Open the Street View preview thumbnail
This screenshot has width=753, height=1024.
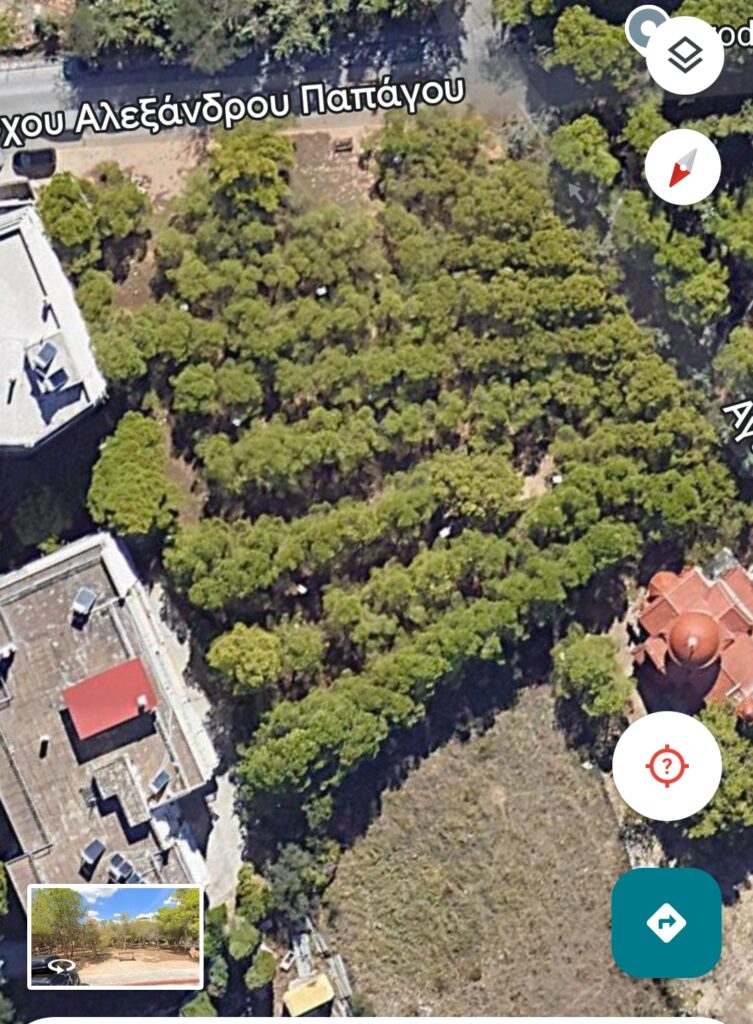coord(115,937)
